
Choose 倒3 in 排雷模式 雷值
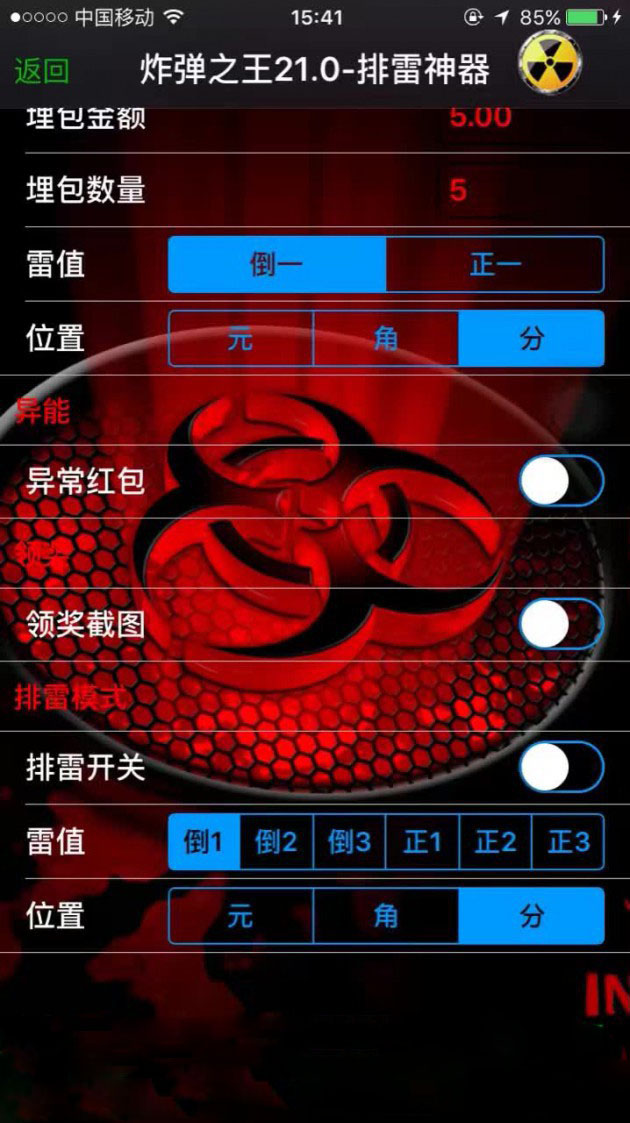coord(350,842)
